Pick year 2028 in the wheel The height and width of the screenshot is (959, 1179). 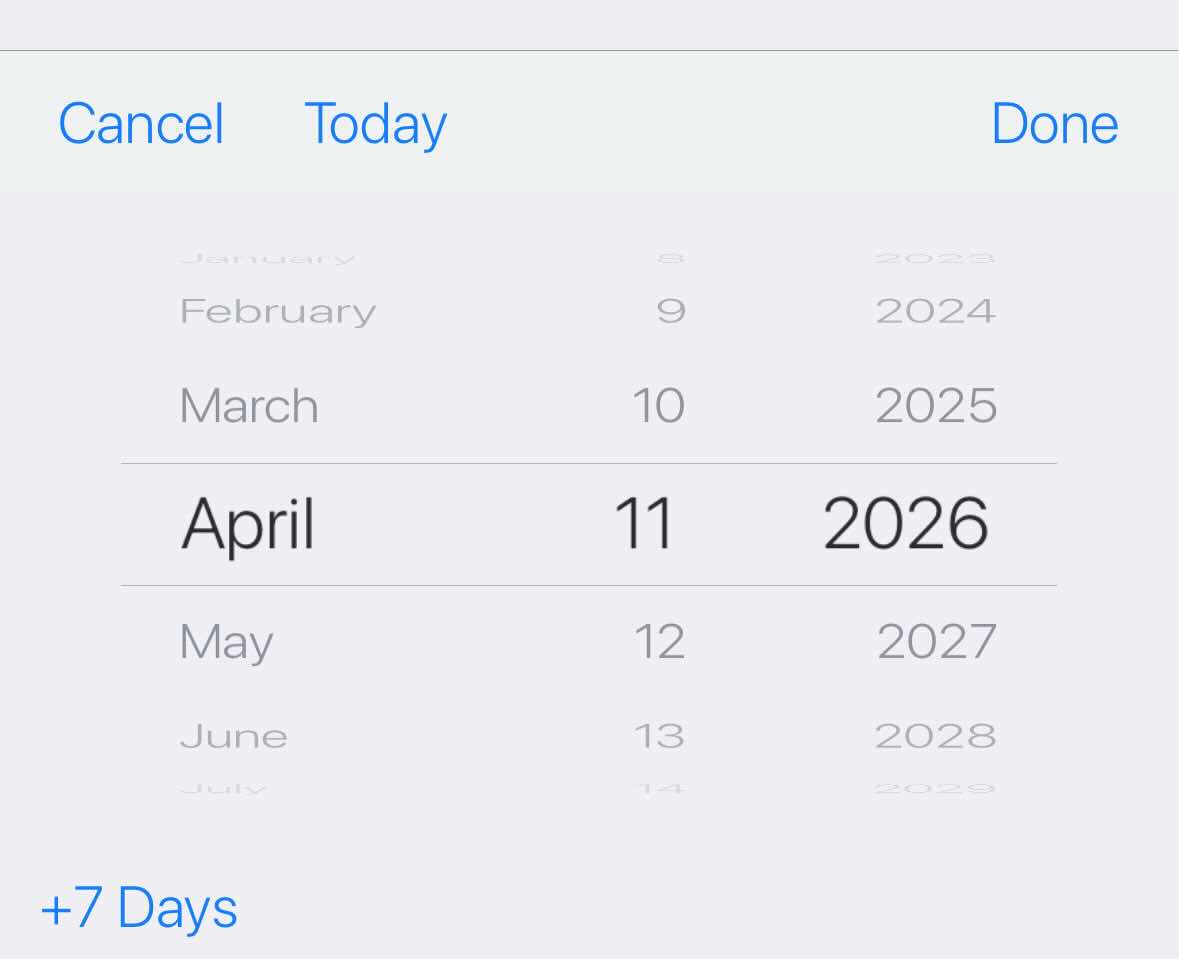[x=935, y=737]
